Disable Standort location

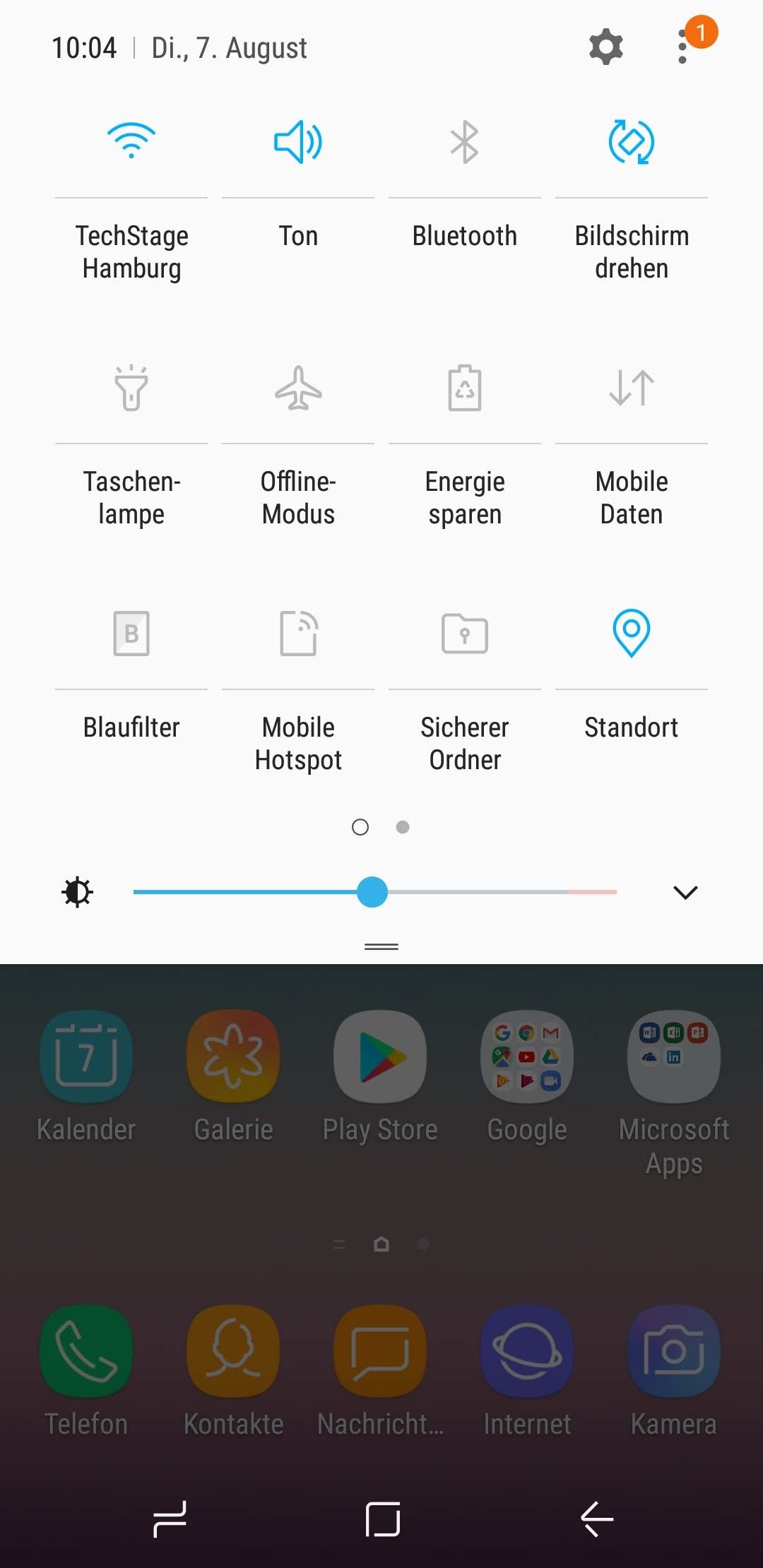(632, 634)
